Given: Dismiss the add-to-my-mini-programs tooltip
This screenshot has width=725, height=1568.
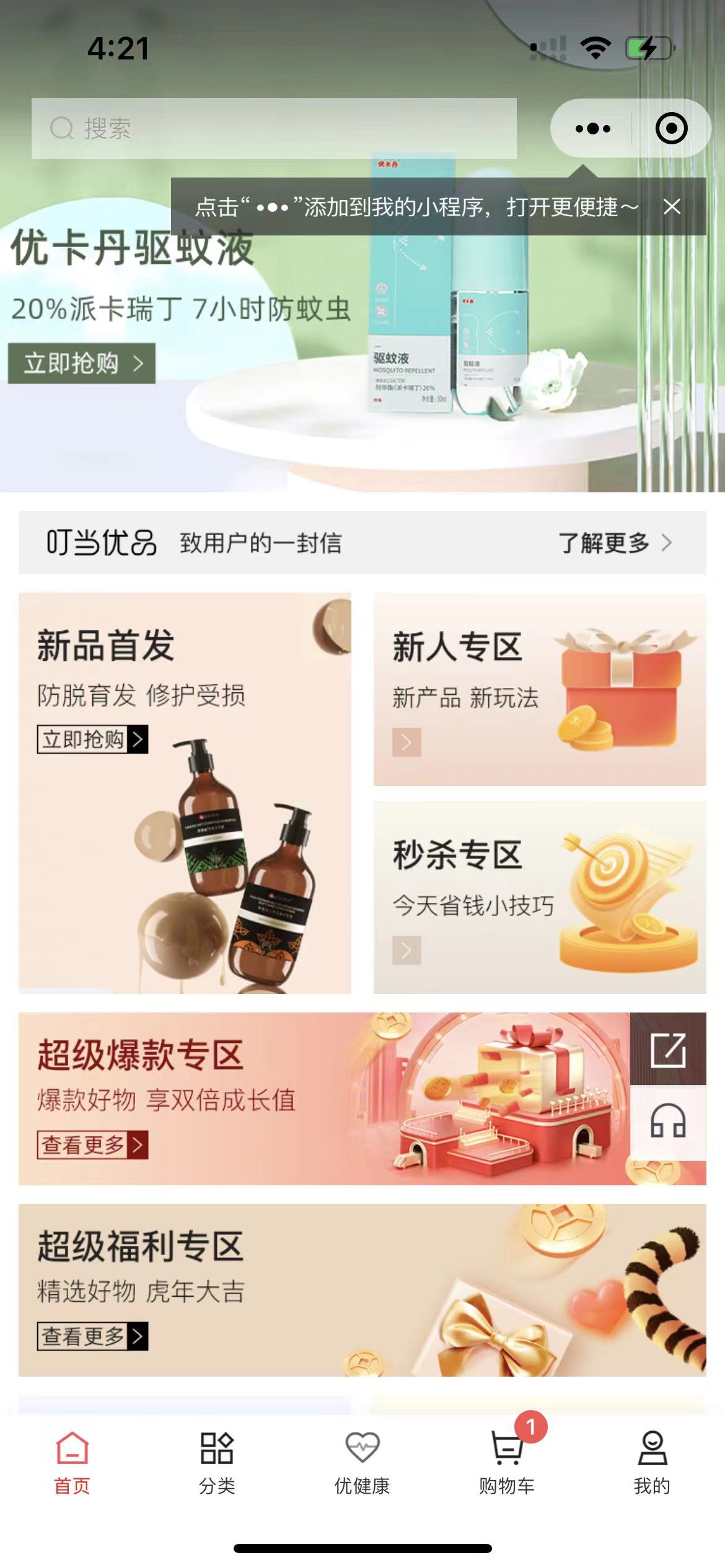Looking at the screenshot, I should [672, 207].
